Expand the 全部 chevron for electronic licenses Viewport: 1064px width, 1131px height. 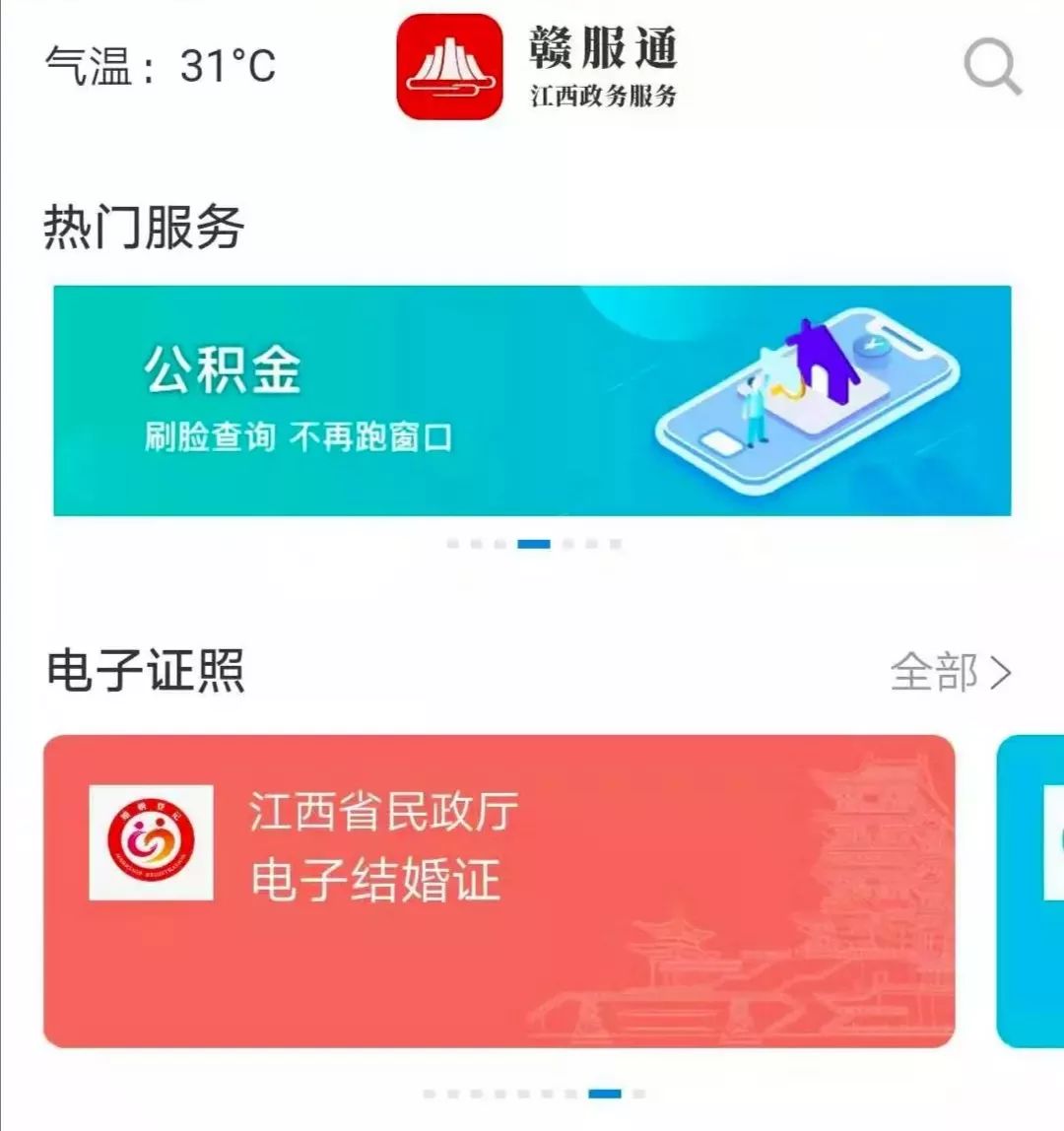point(998,669)
